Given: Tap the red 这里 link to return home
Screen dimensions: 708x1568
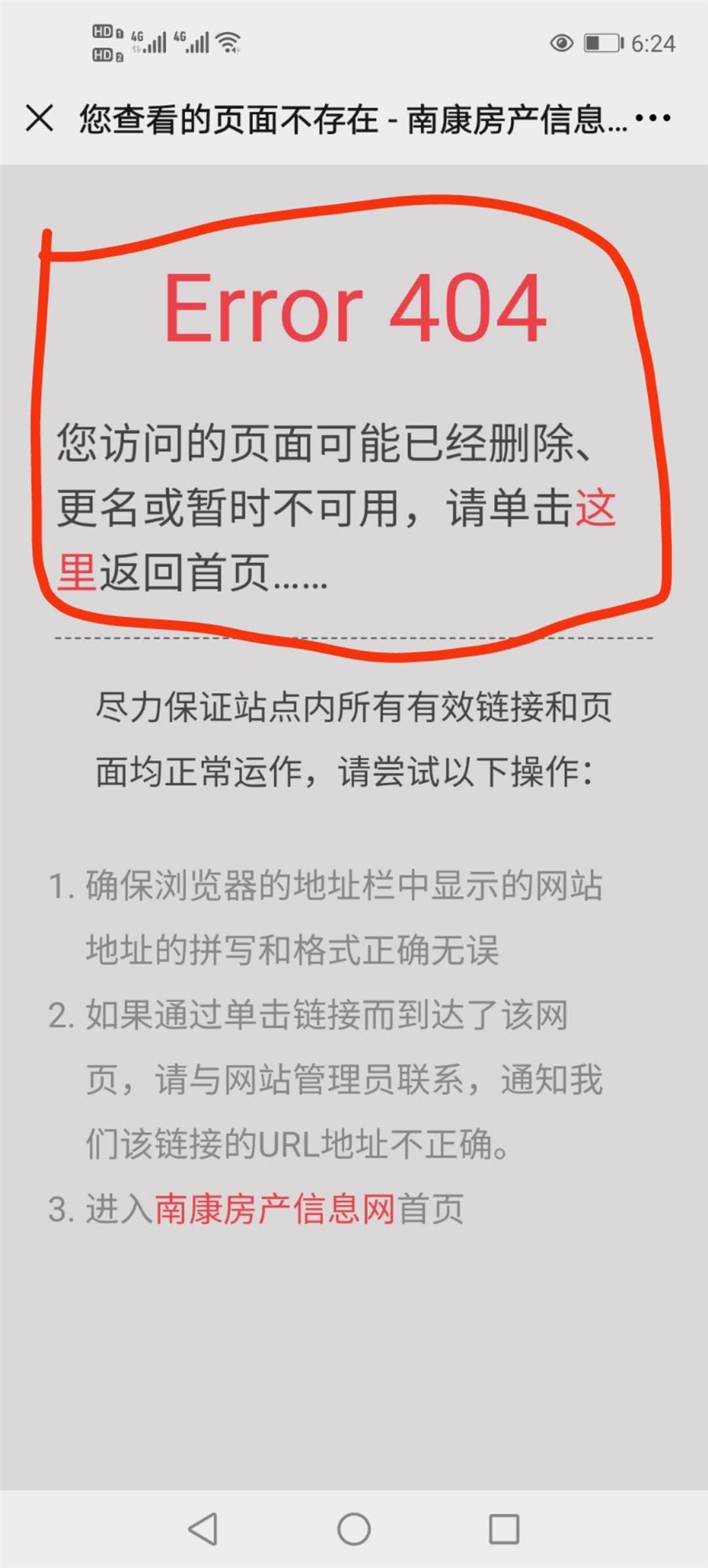Looking at the screenshot, I should click(x=596, y=508).
